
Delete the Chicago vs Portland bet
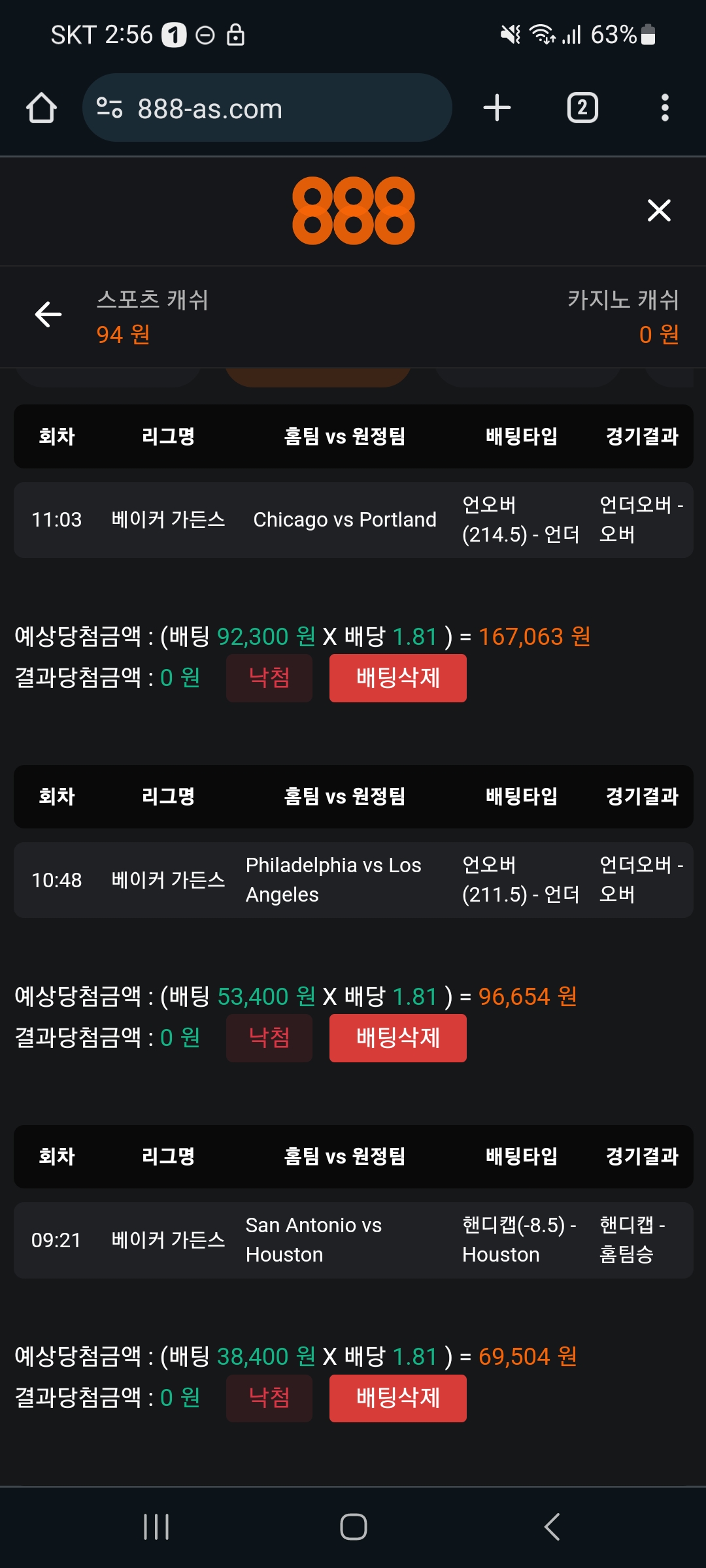397,678
